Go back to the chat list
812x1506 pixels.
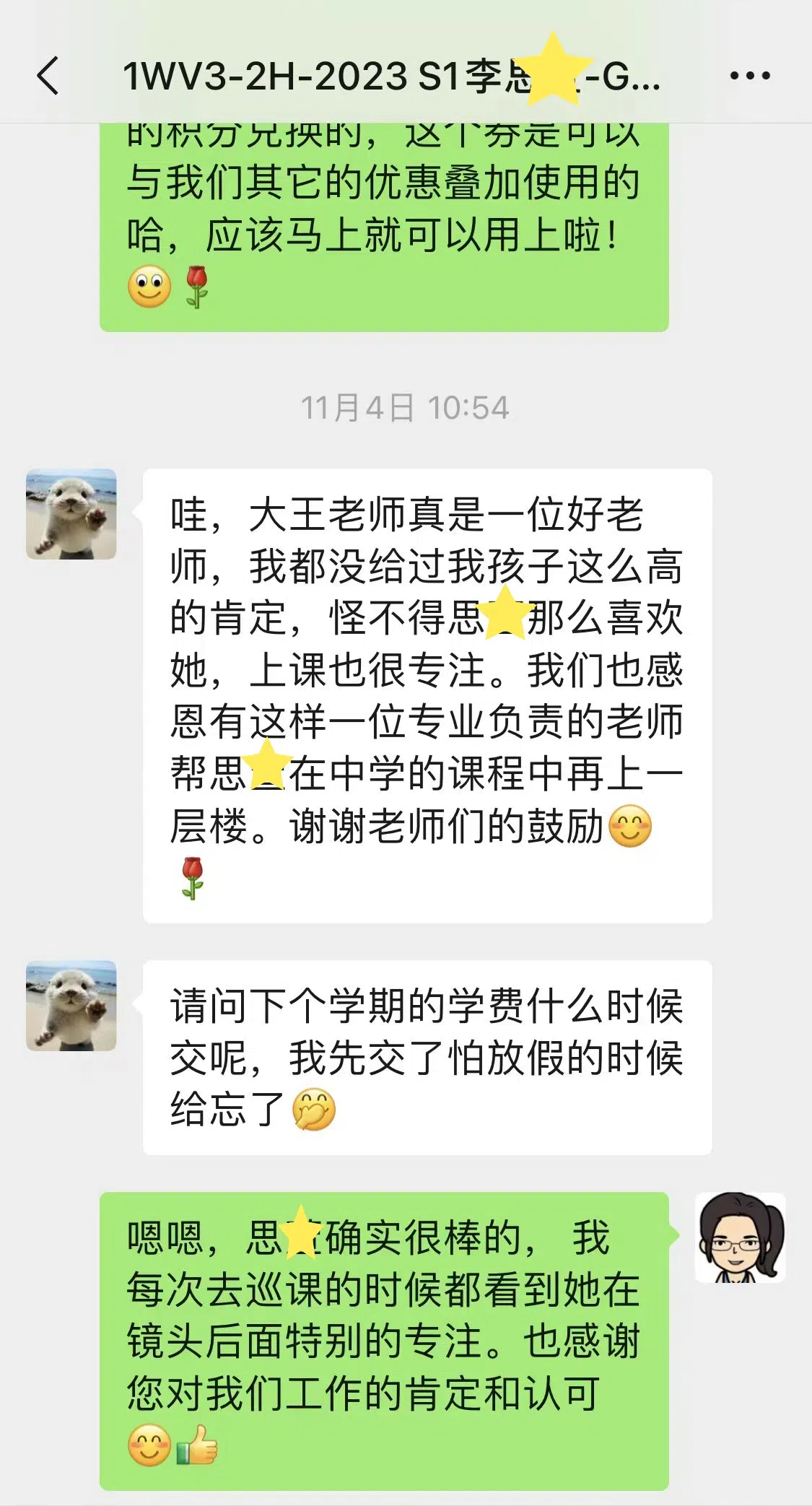48,76
